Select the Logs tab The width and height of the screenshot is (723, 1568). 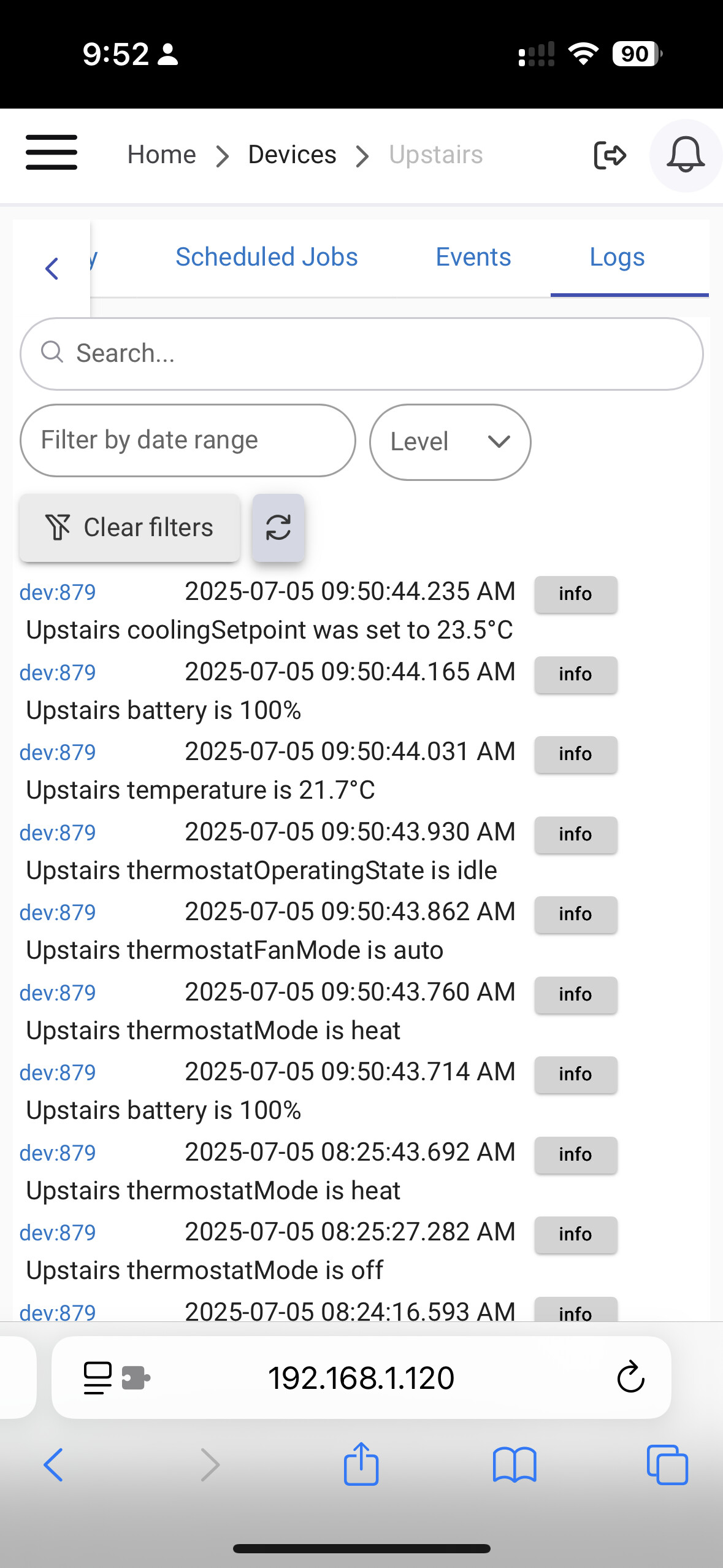617,257
